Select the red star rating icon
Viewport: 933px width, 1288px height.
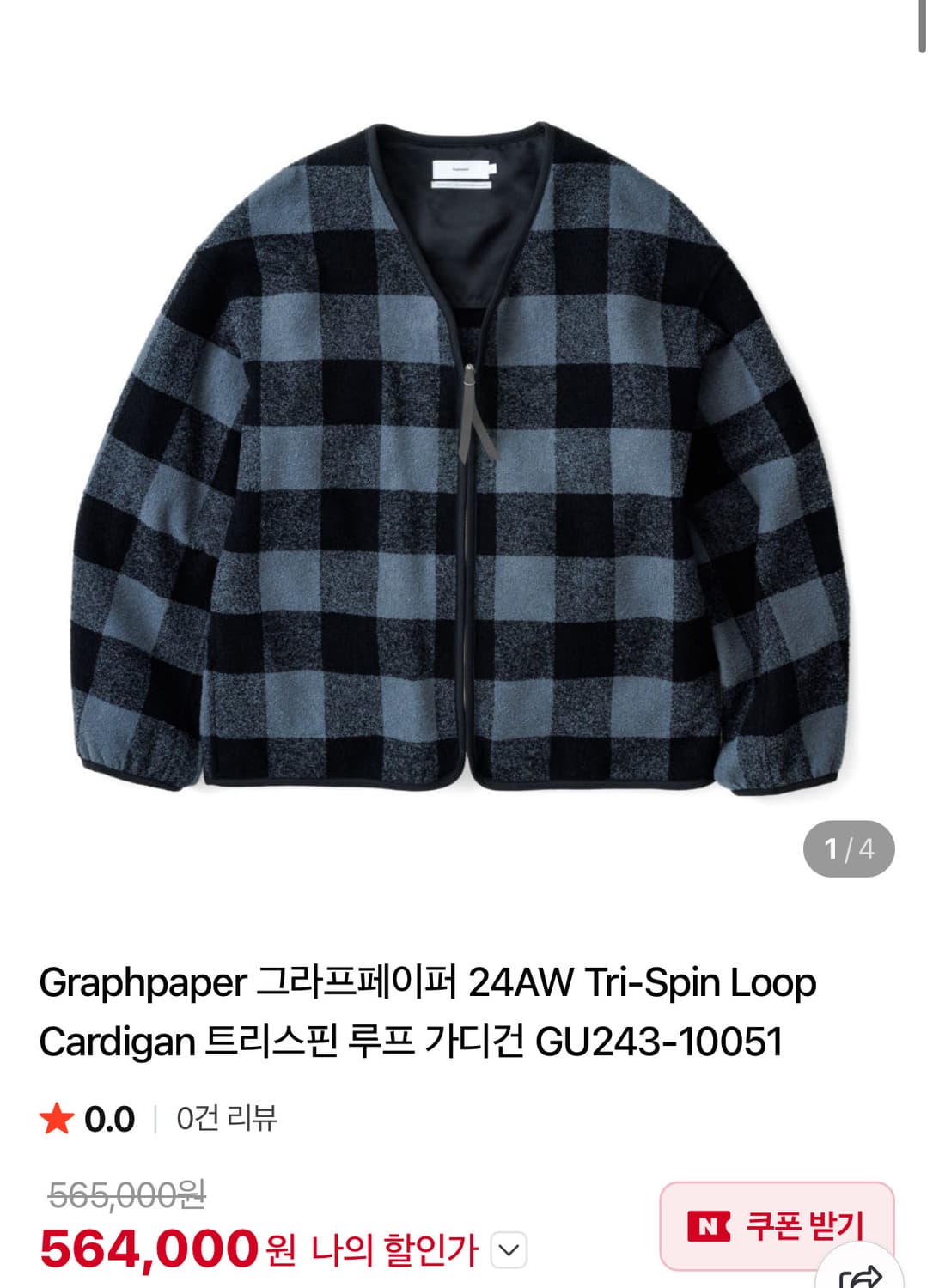pos(58,1118)
